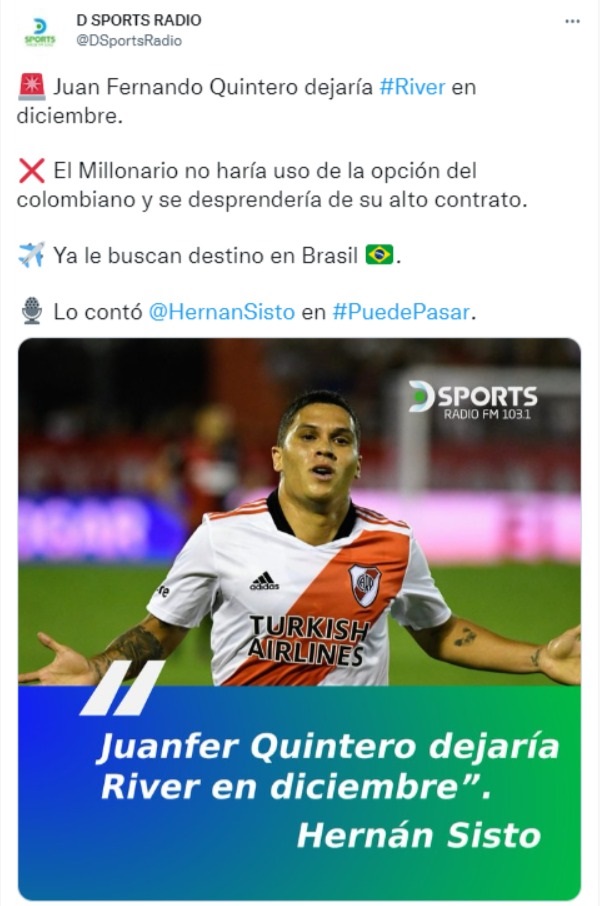Open the @DSportsRadio handle
This screenshot has width=600, height=906.
tap(129, 41)
